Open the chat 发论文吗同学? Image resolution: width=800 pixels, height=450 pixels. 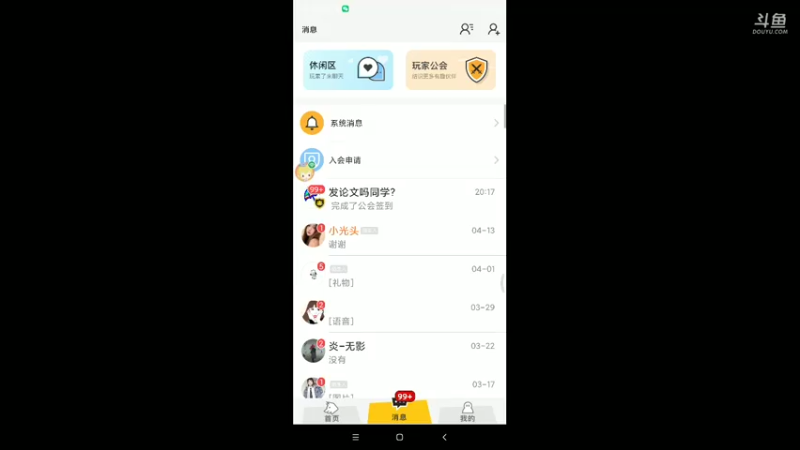coord(400,198)
